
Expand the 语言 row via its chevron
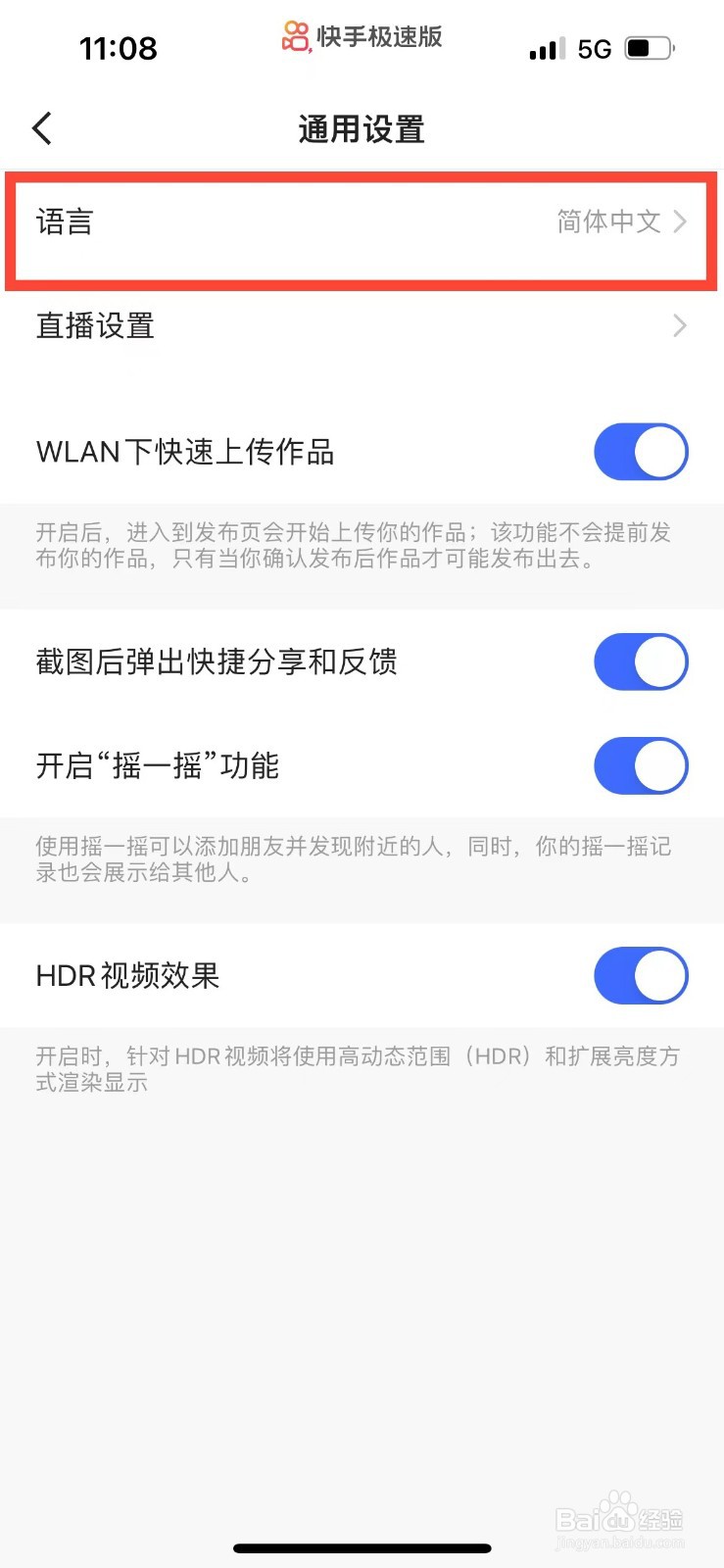click(x=680, y=221)
